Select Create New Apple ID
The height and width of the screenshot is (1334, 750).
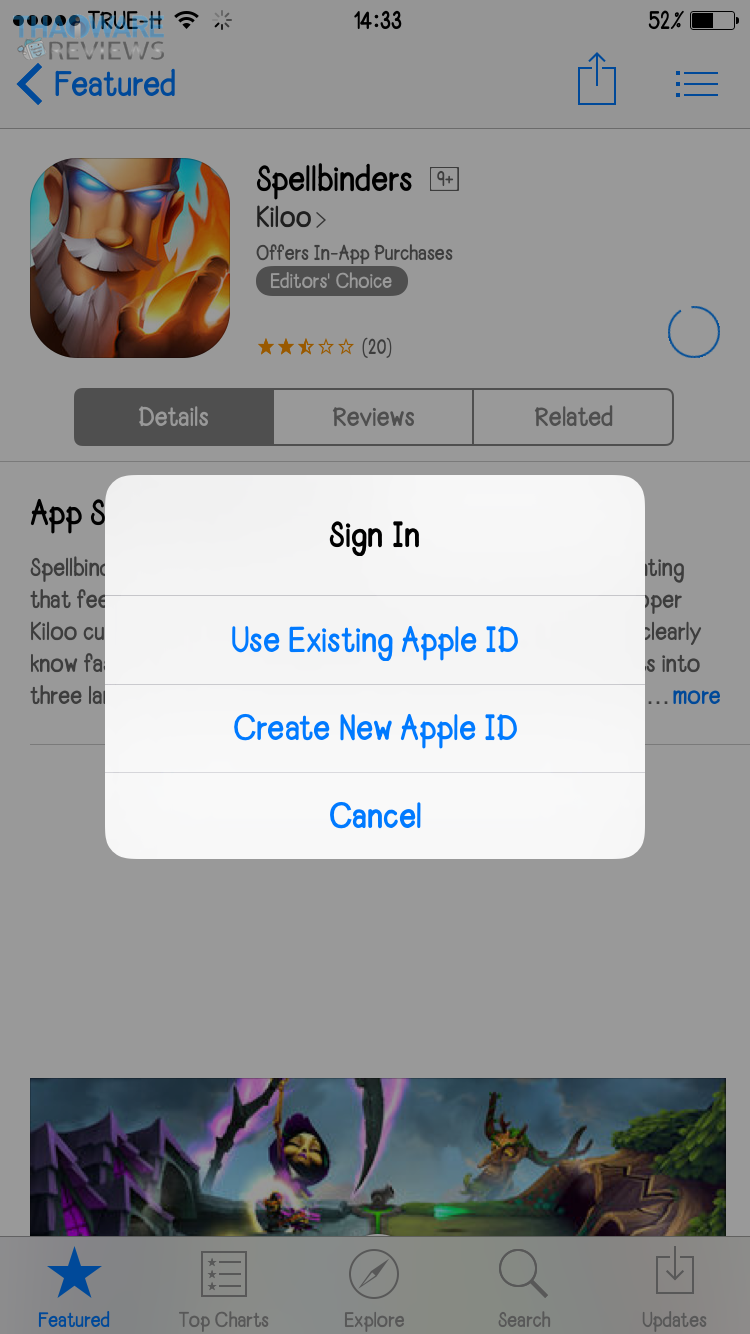point(374,728)
